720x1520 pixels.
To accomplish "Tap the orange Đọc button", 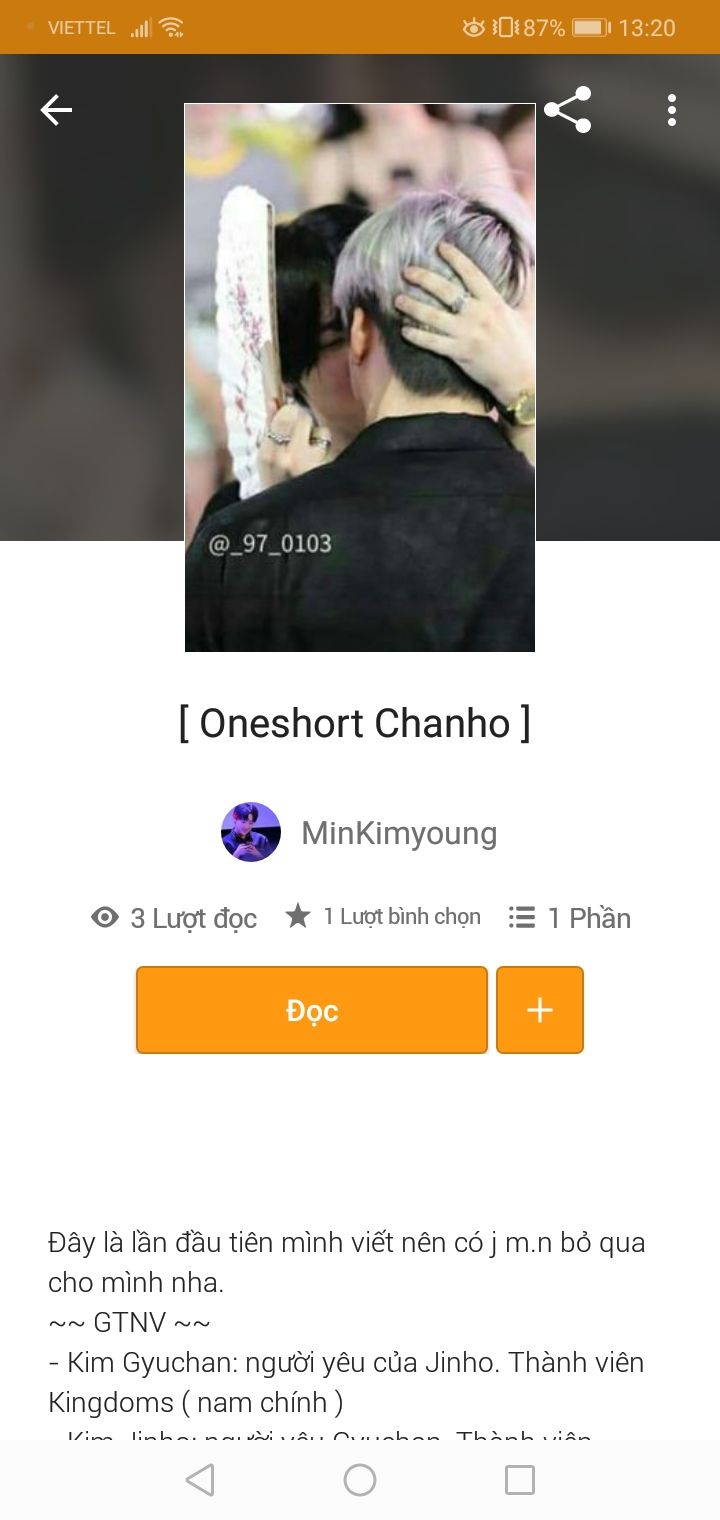I will click(x=312, y=1010).
